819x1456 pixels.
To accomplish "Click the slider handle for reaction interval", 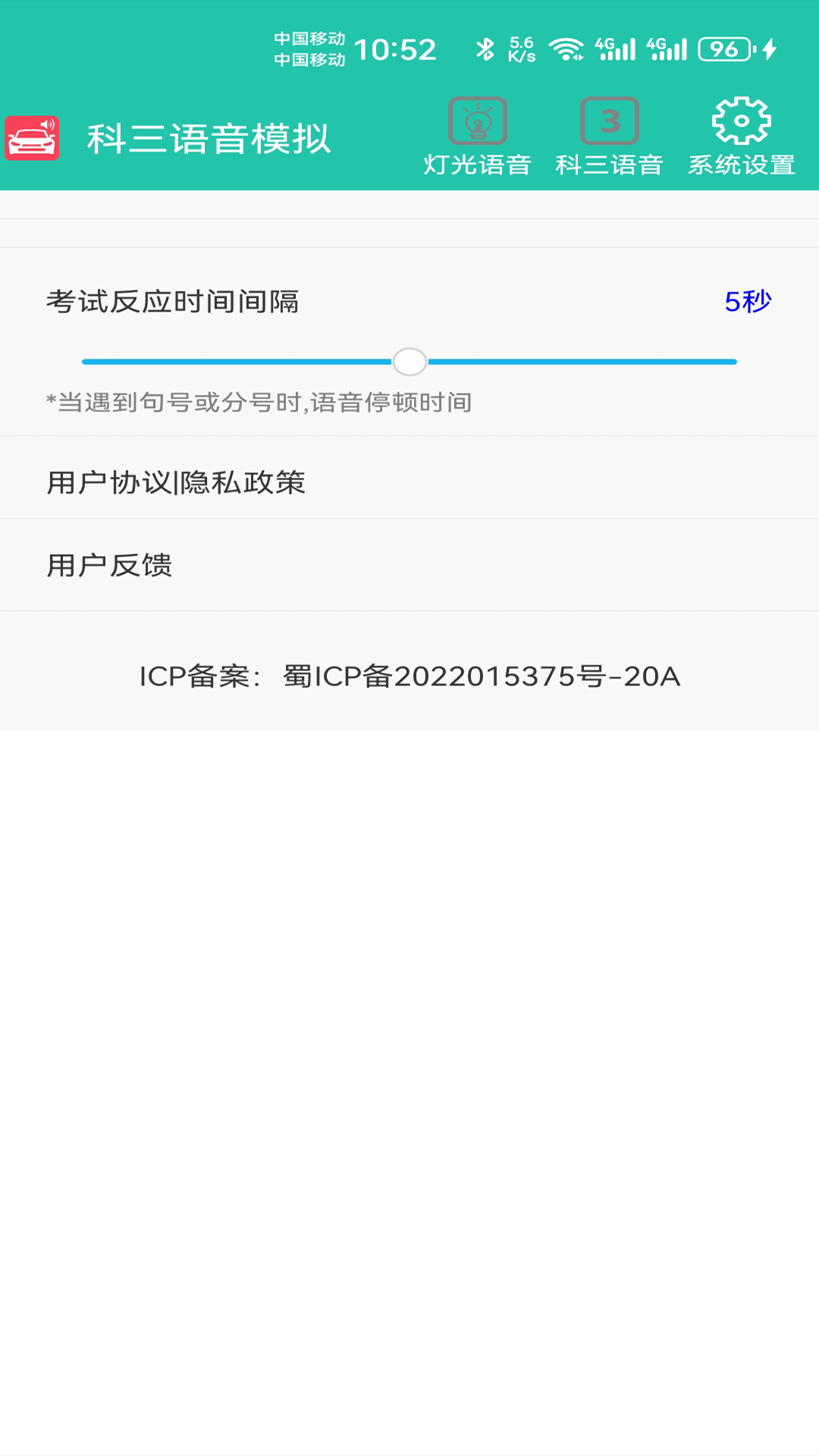I will point(412,362).
